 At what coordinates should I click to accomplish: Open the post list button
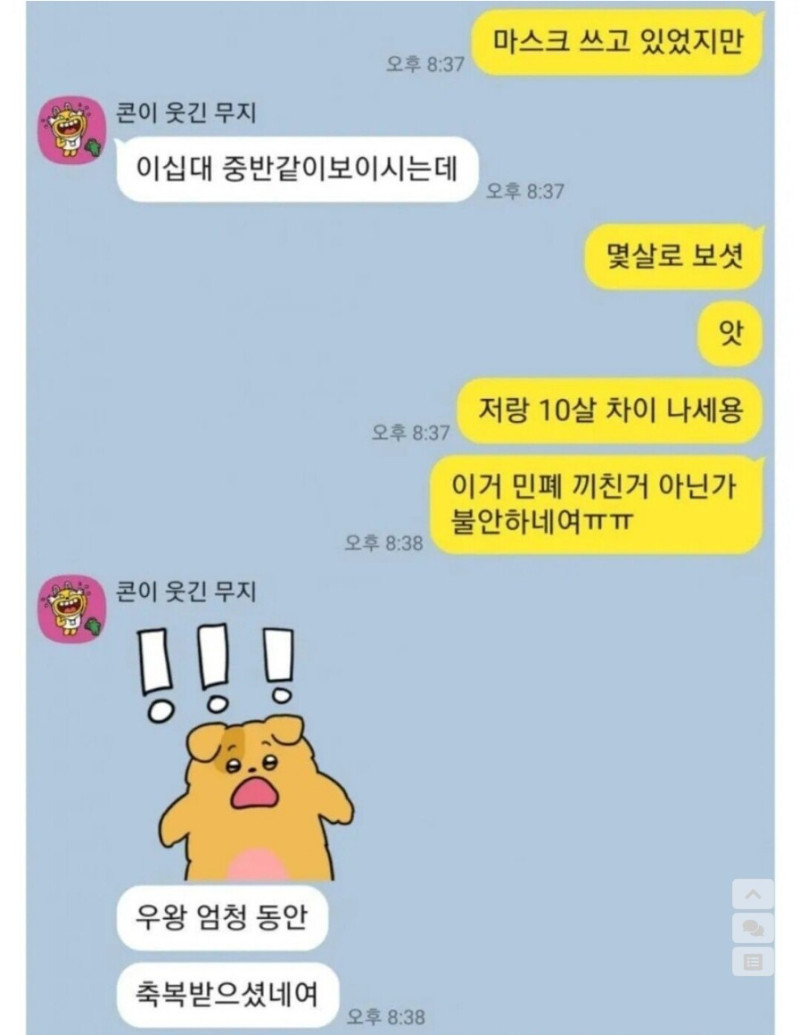coord(752,962)
